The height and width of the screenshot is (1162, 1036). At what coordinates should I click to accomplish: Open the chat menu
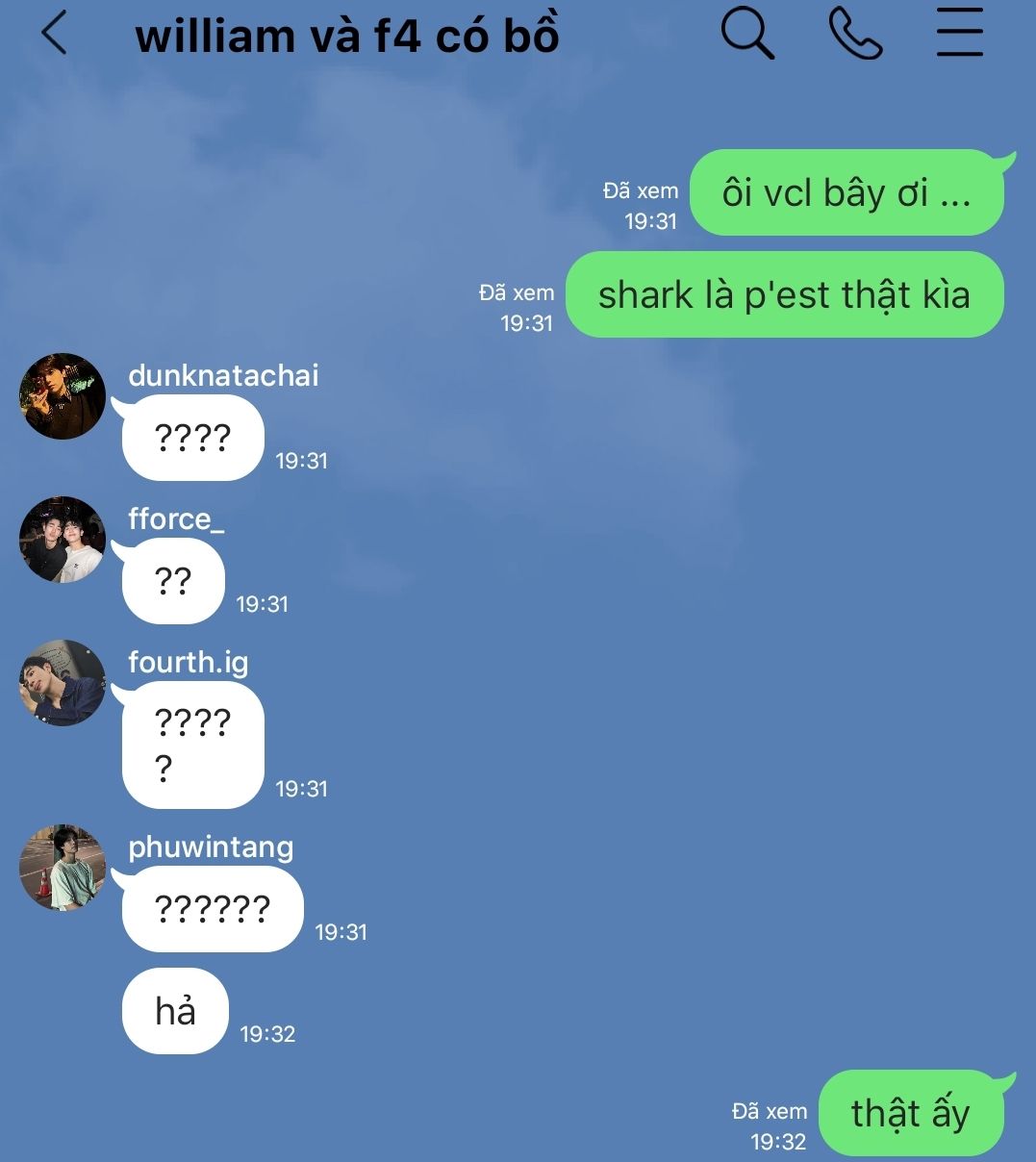(959, 34)
